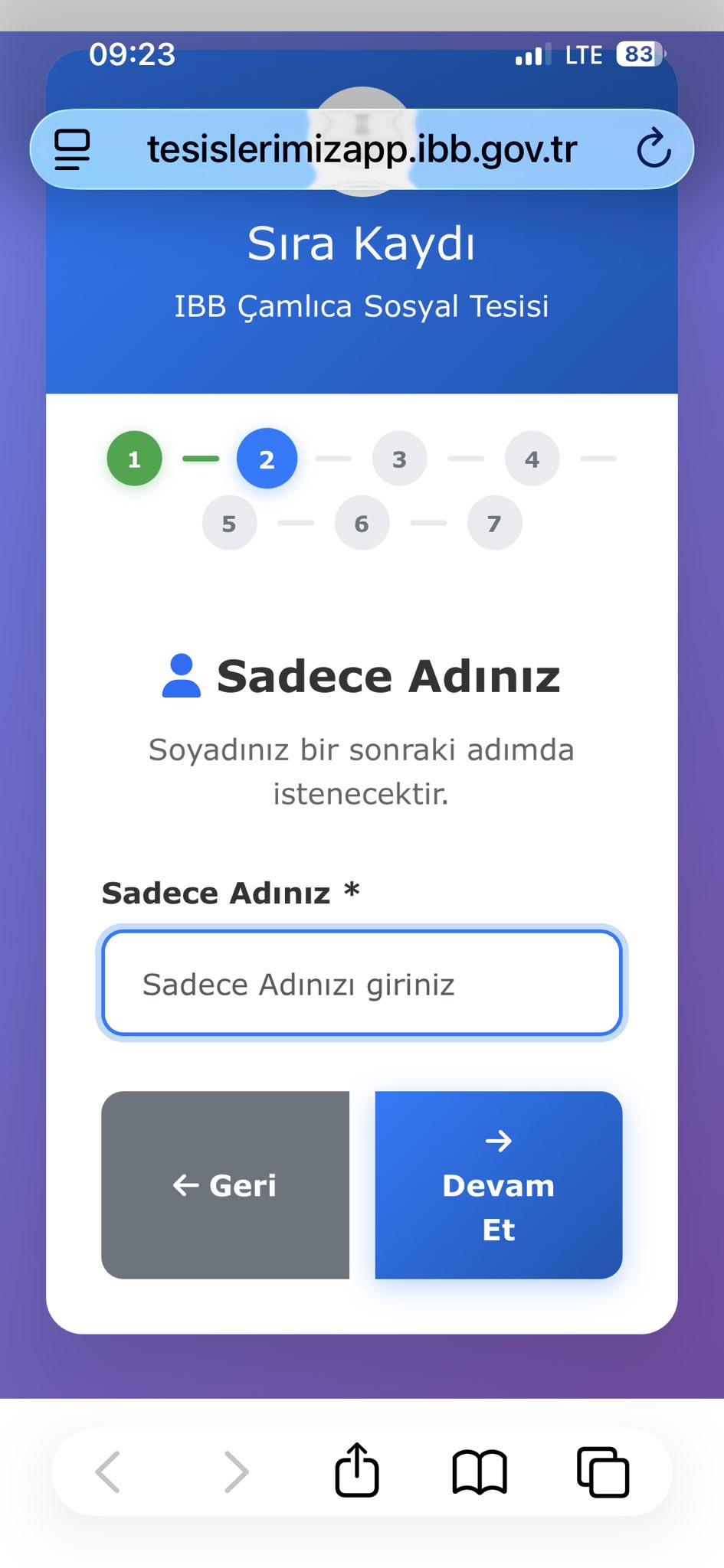Reload the page in Safari

[654, 149]
